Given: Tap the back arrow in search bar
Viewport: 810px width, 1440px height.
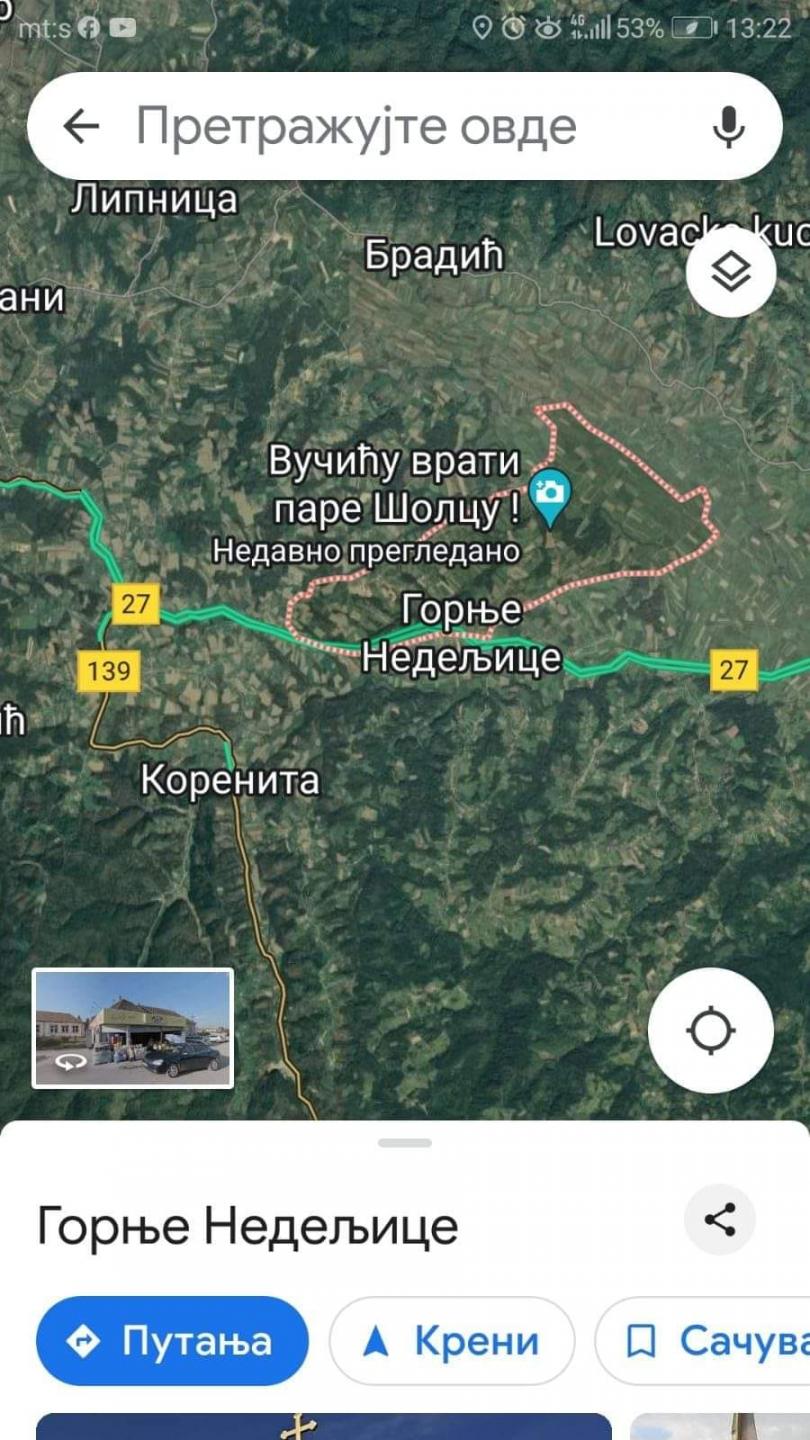Looking at the screenshot, I should pyautogui.click(x=81, y=126).
